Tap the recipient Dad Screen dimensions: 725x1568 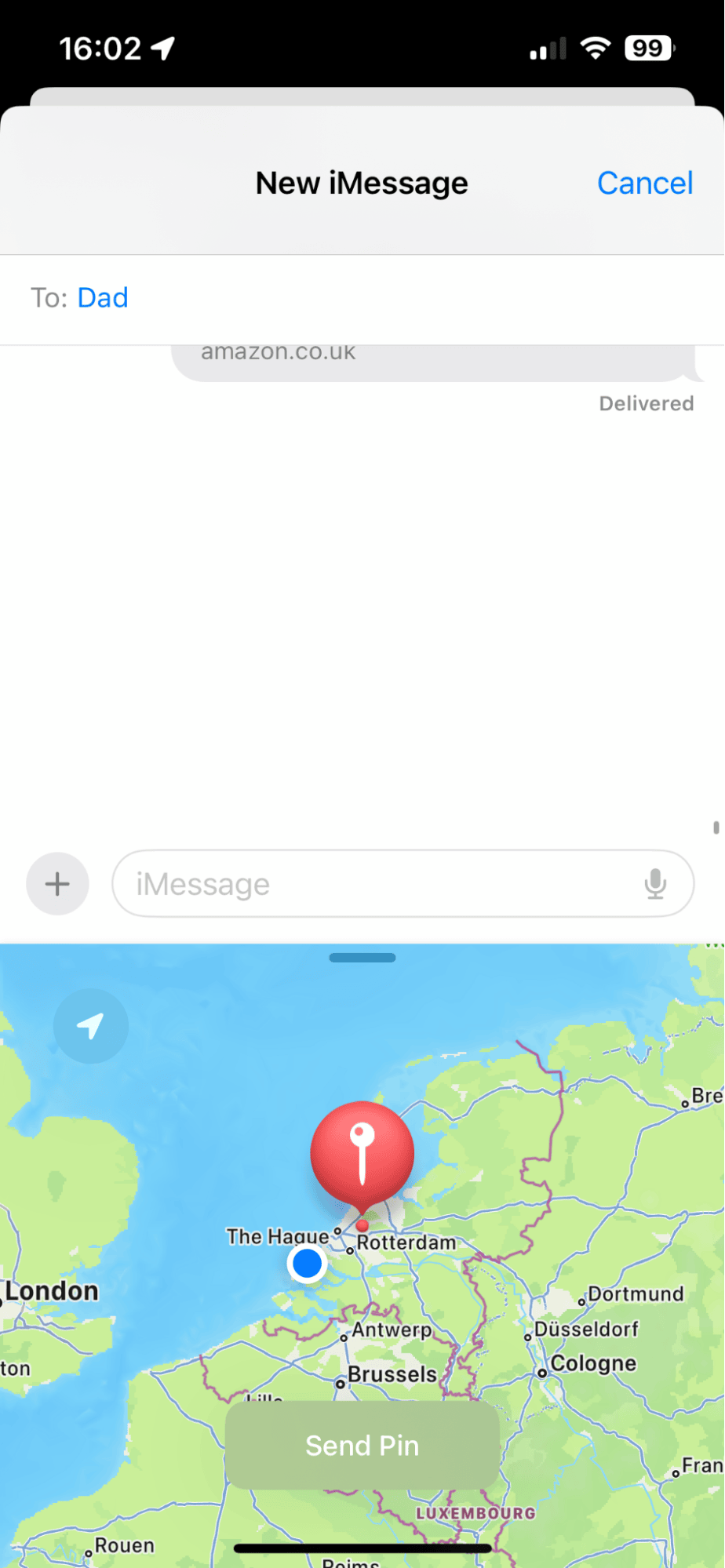point(103,298)
